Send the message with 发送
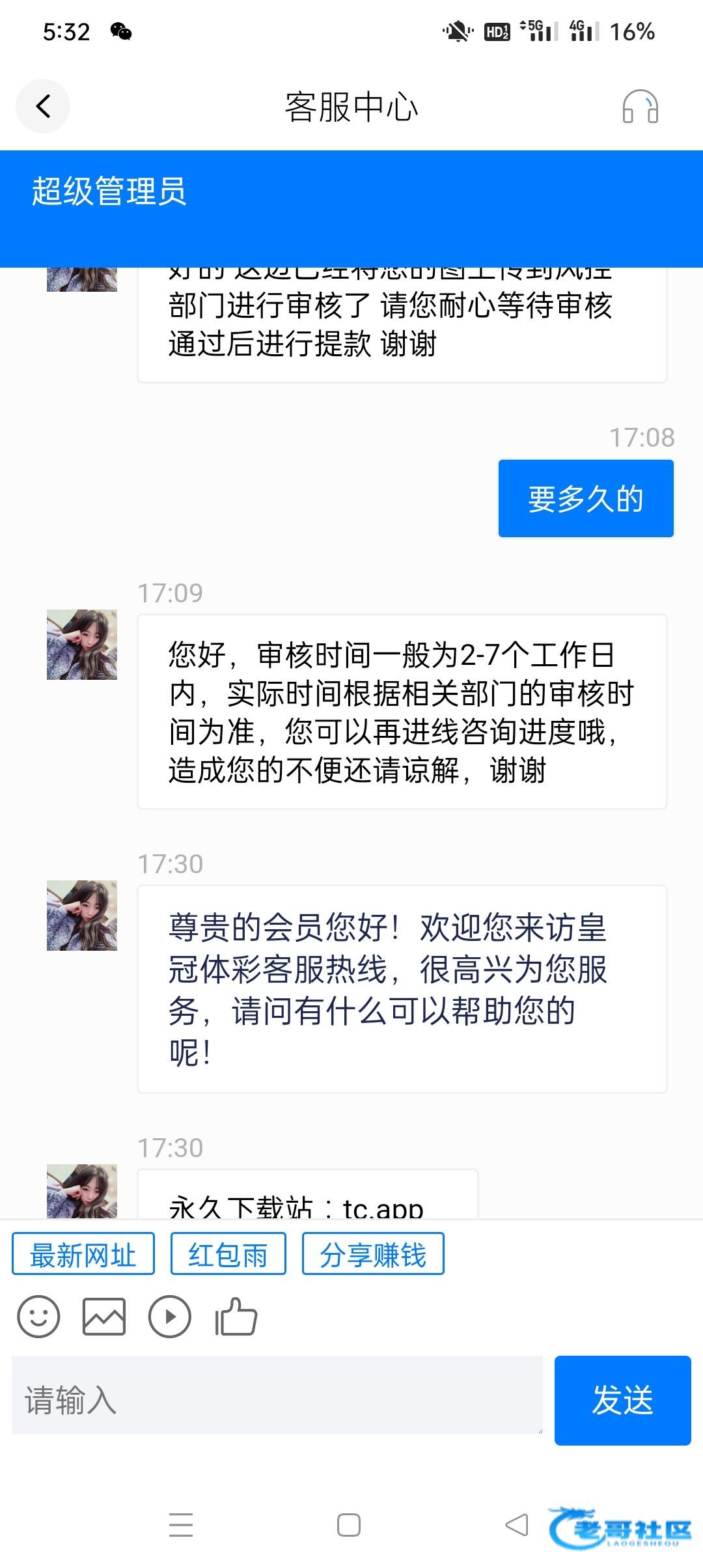This screenshot has height=1568, width=703. pyautogui.click(x=622, y=1400)
